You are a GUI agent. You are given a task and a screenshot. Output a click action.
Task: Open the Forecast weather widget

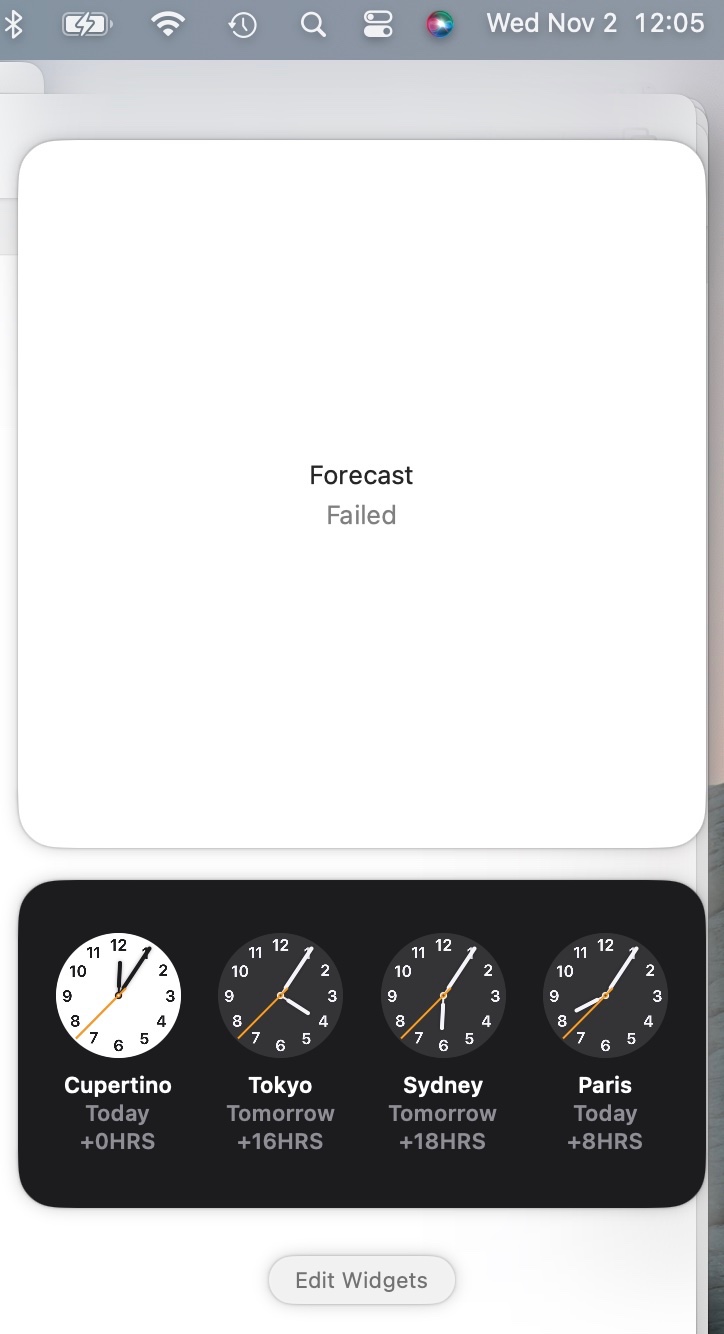(x=362, y=494)
